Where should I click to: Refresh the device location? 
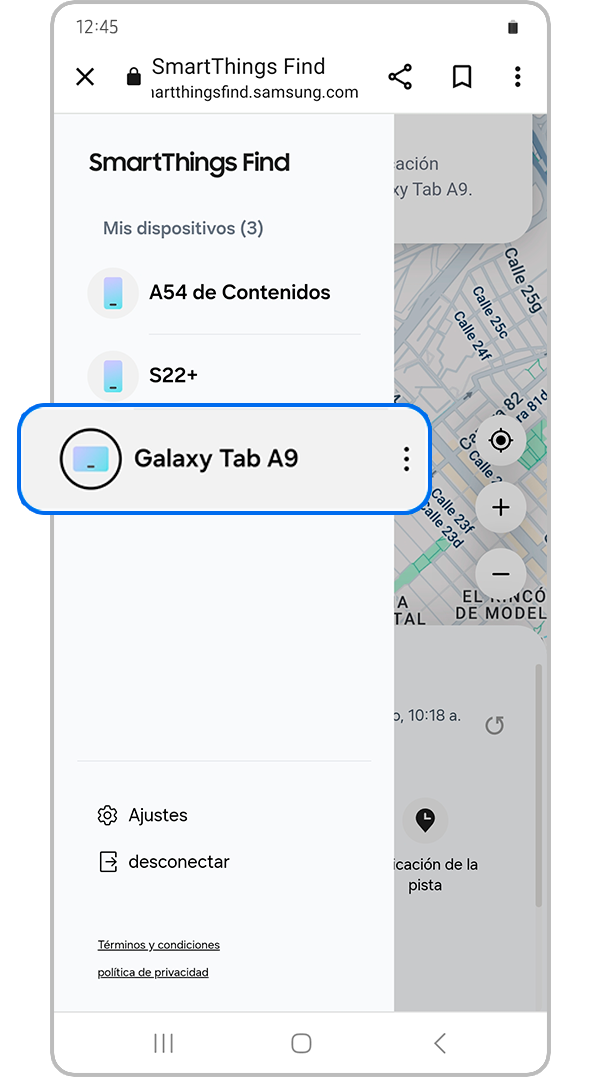point(494,725)
